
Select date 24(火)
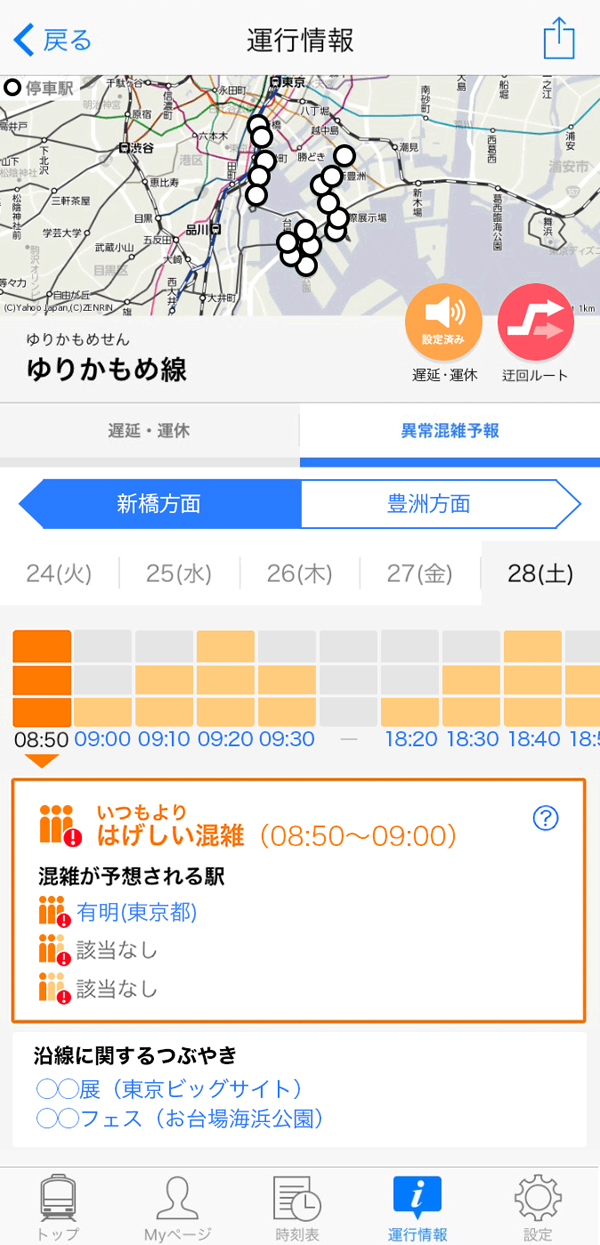[x=59, y=574]
